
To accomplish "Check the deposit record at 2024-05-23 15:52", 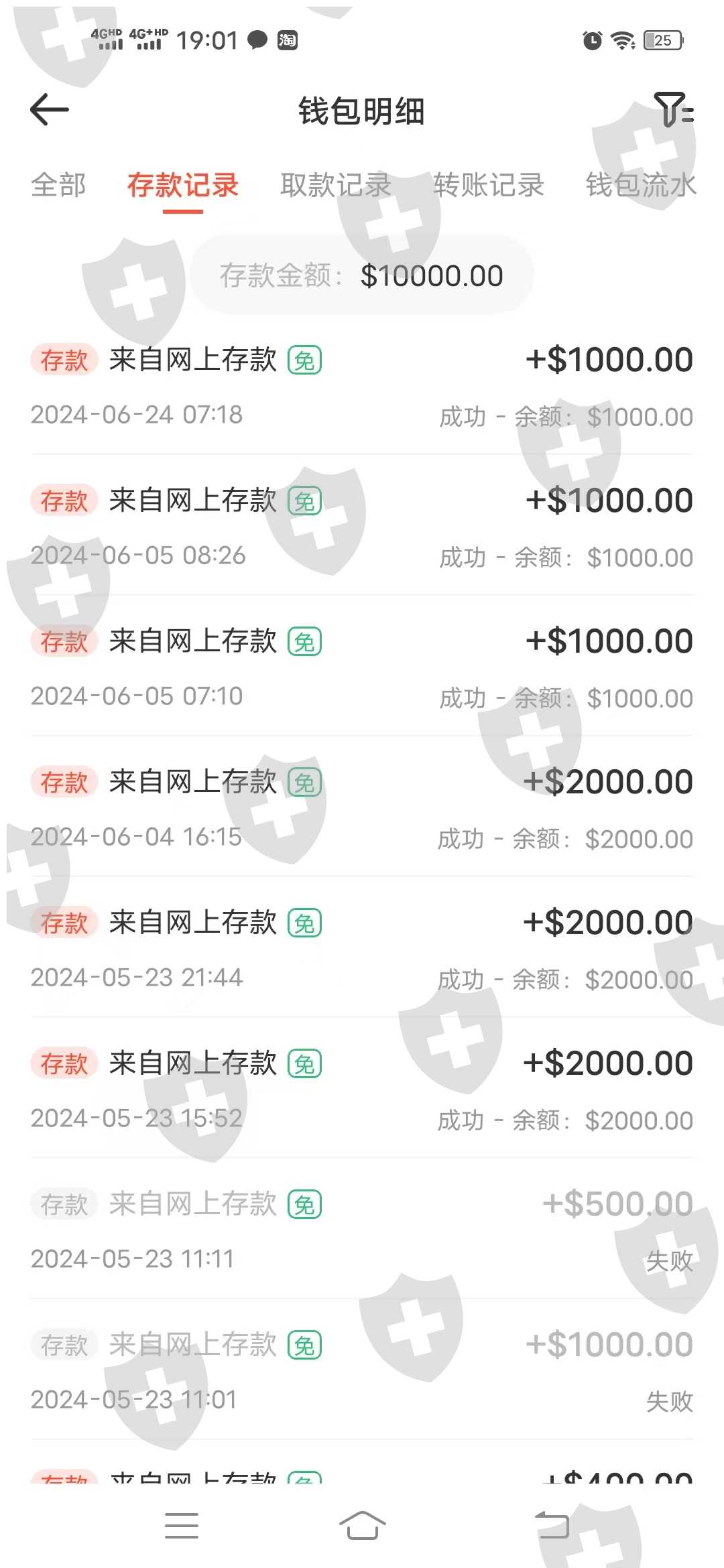I will pyautogui.click(x=362, y=1091).
